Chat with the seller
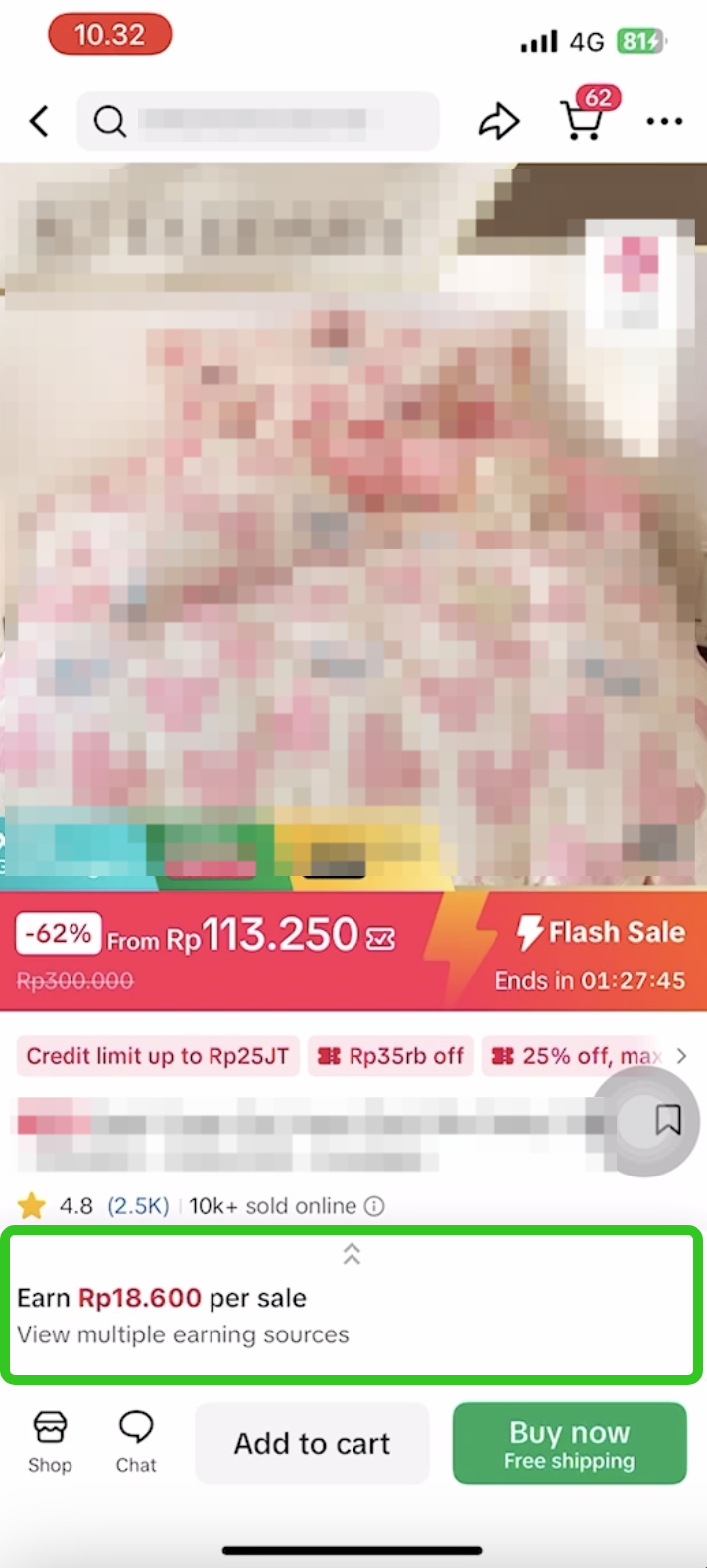Viewport: 707px width, 1568px height. click(136, 1442)
